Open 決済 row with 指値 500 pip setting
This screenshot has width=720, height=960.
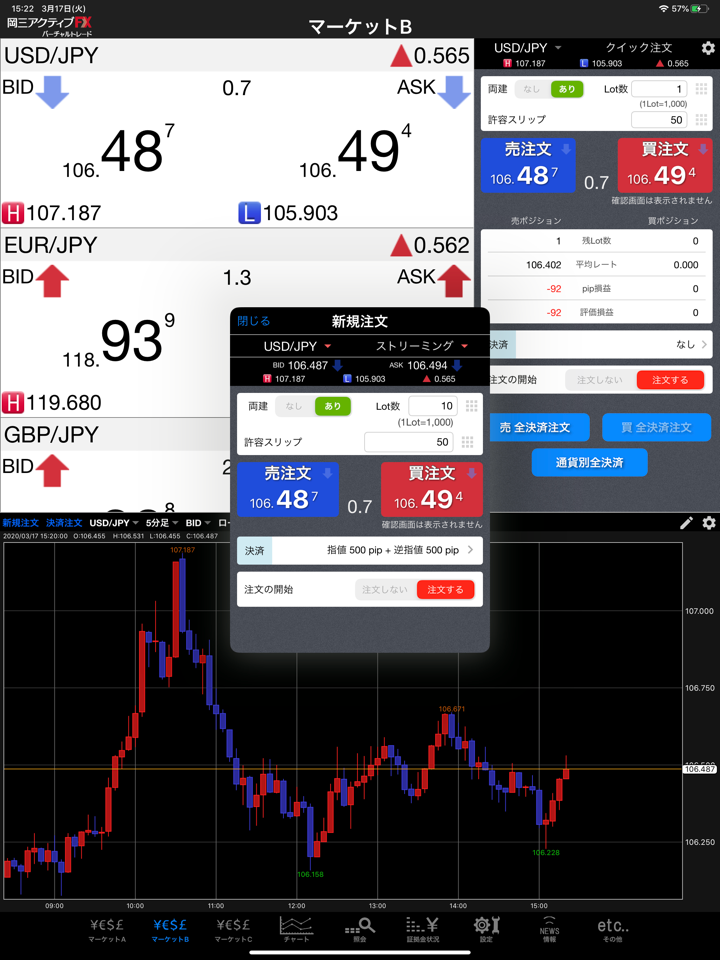point(360,550)
